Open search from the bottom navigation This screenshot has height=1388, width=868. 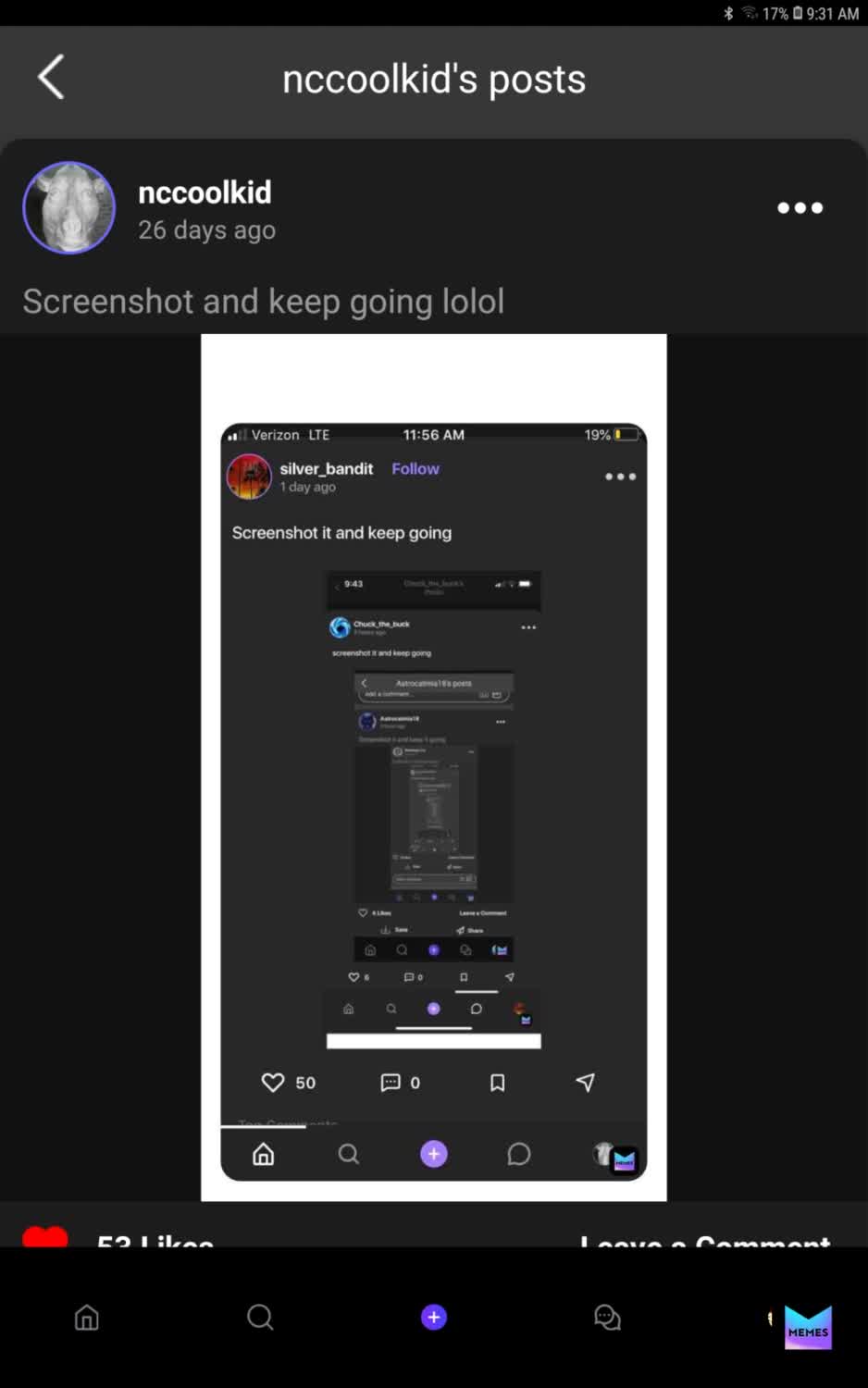coord(259,1317)
